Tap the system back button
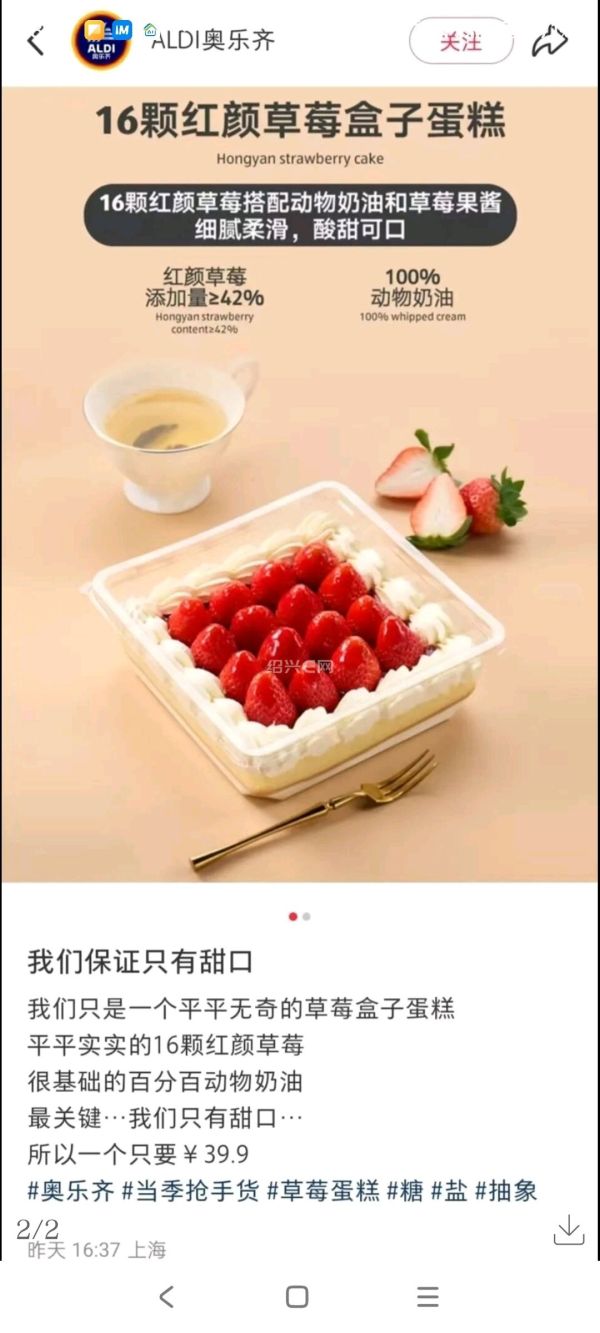The image size is (600, 1333). (167, 1297)
